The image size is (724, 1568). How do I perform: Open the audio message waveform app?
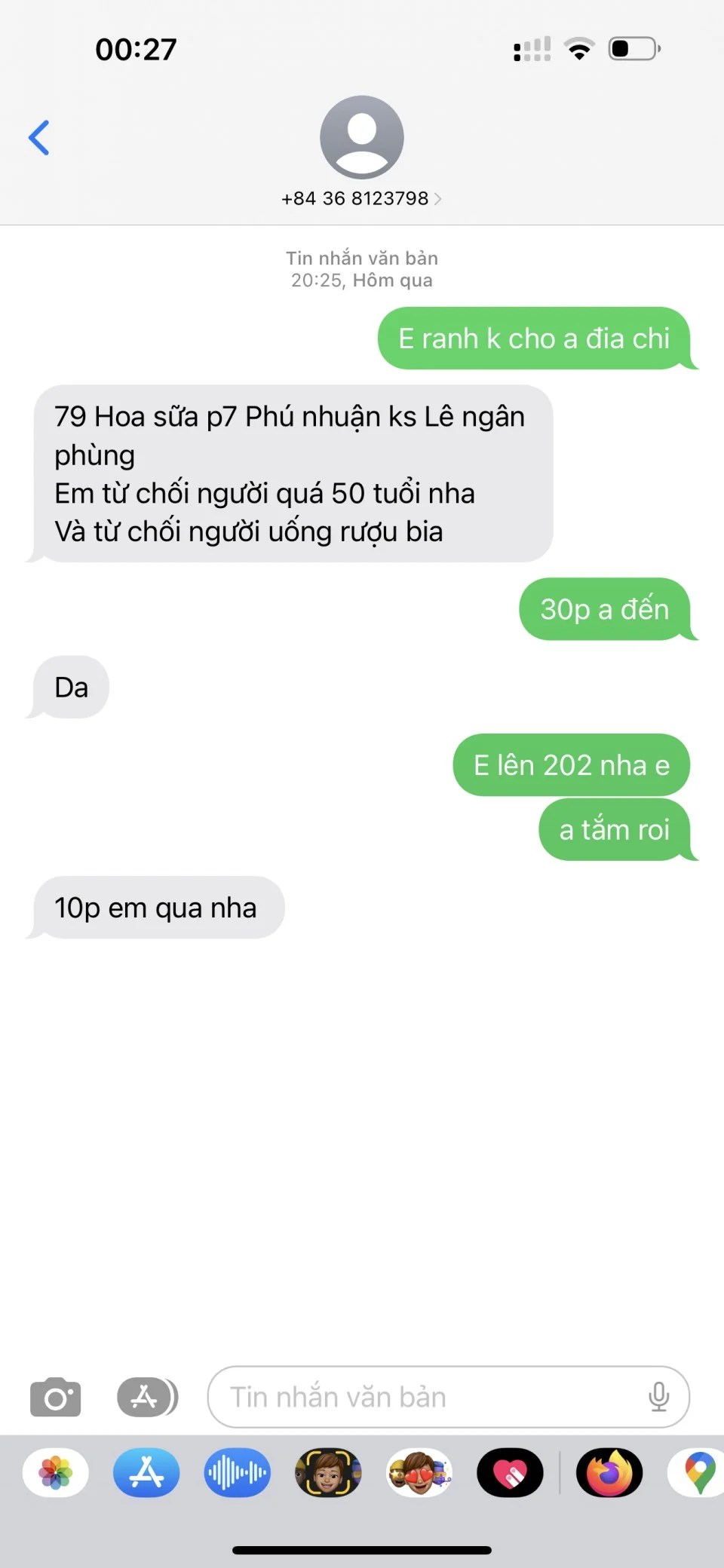point(237,1472)
